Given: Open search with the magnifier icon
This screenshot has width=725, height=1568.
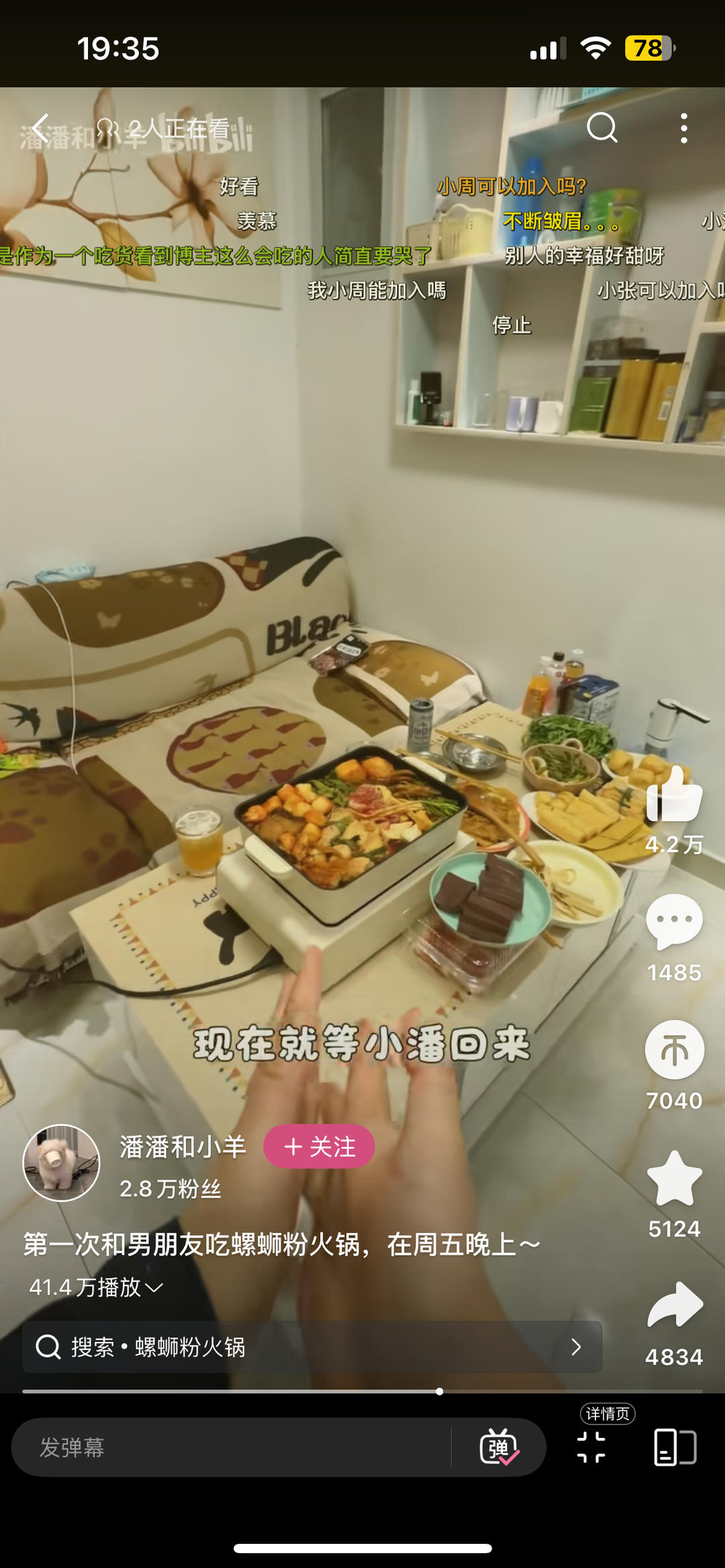Looking at the screenshot, I should tap(603, 127).
